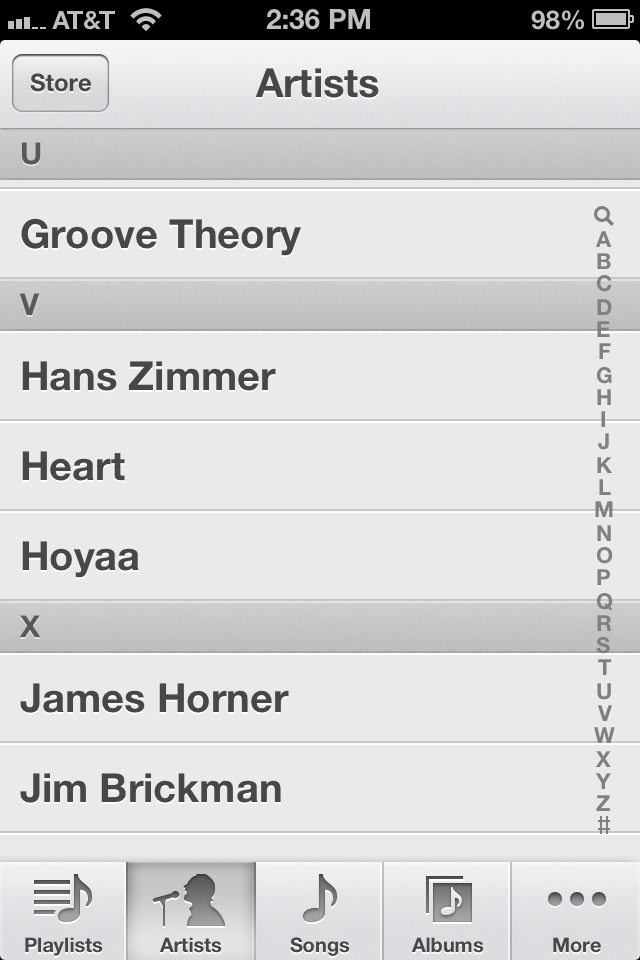
Task: Tap the search magnifier in the index
Action: (x=603, y=216)
